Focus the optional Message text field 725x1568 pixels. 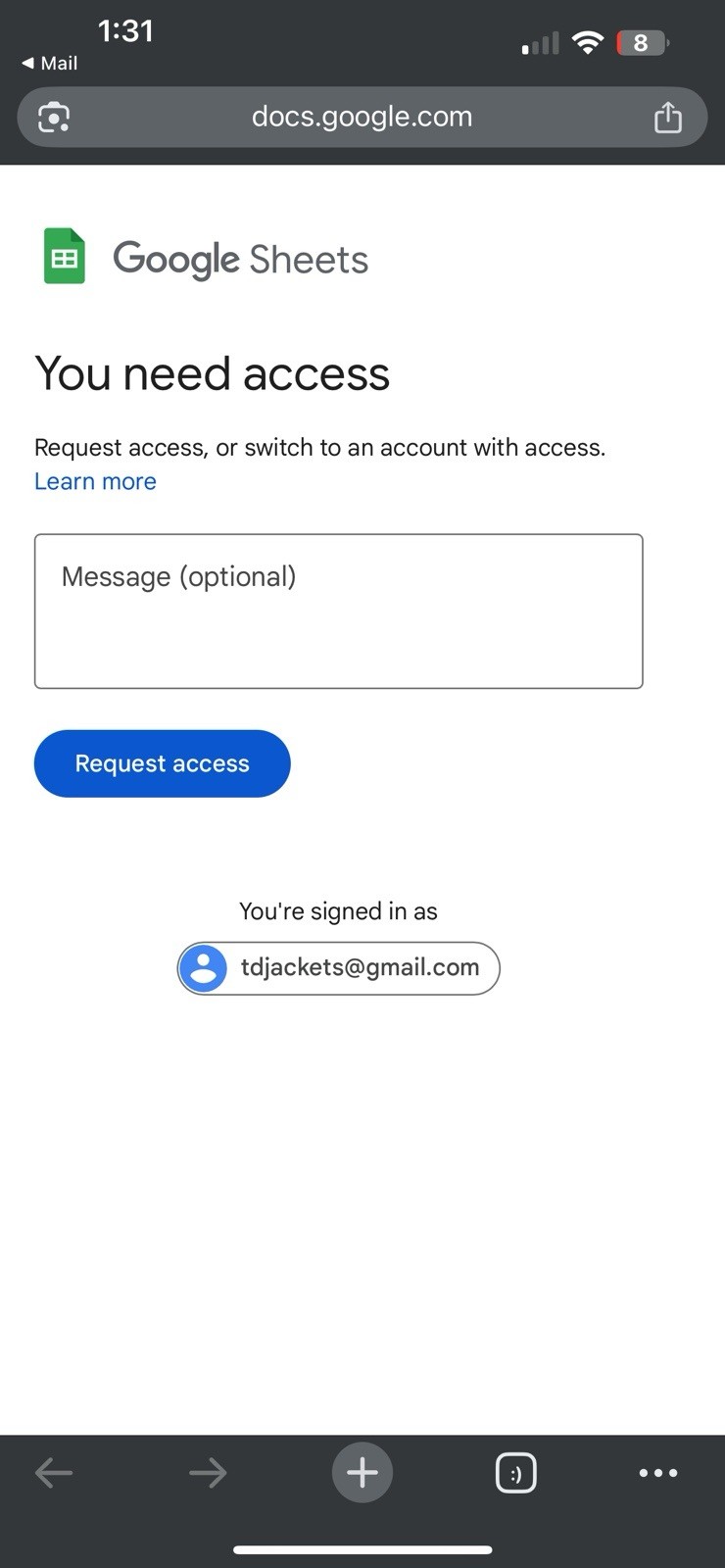point(338,612)
